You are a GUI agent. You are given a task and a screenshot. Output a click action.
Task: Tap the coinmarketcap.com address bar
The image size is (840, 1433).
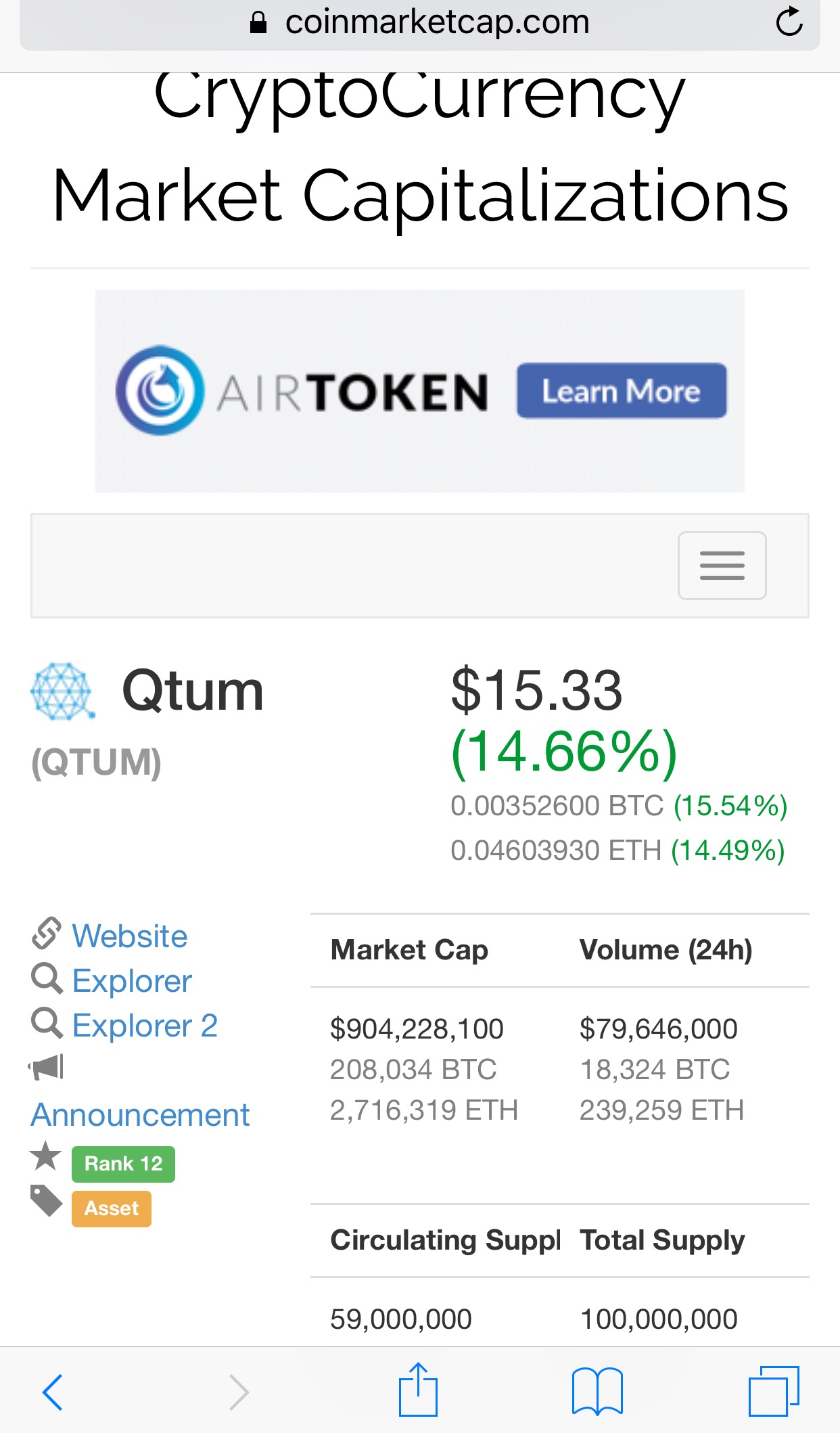(x=419, y=23)
